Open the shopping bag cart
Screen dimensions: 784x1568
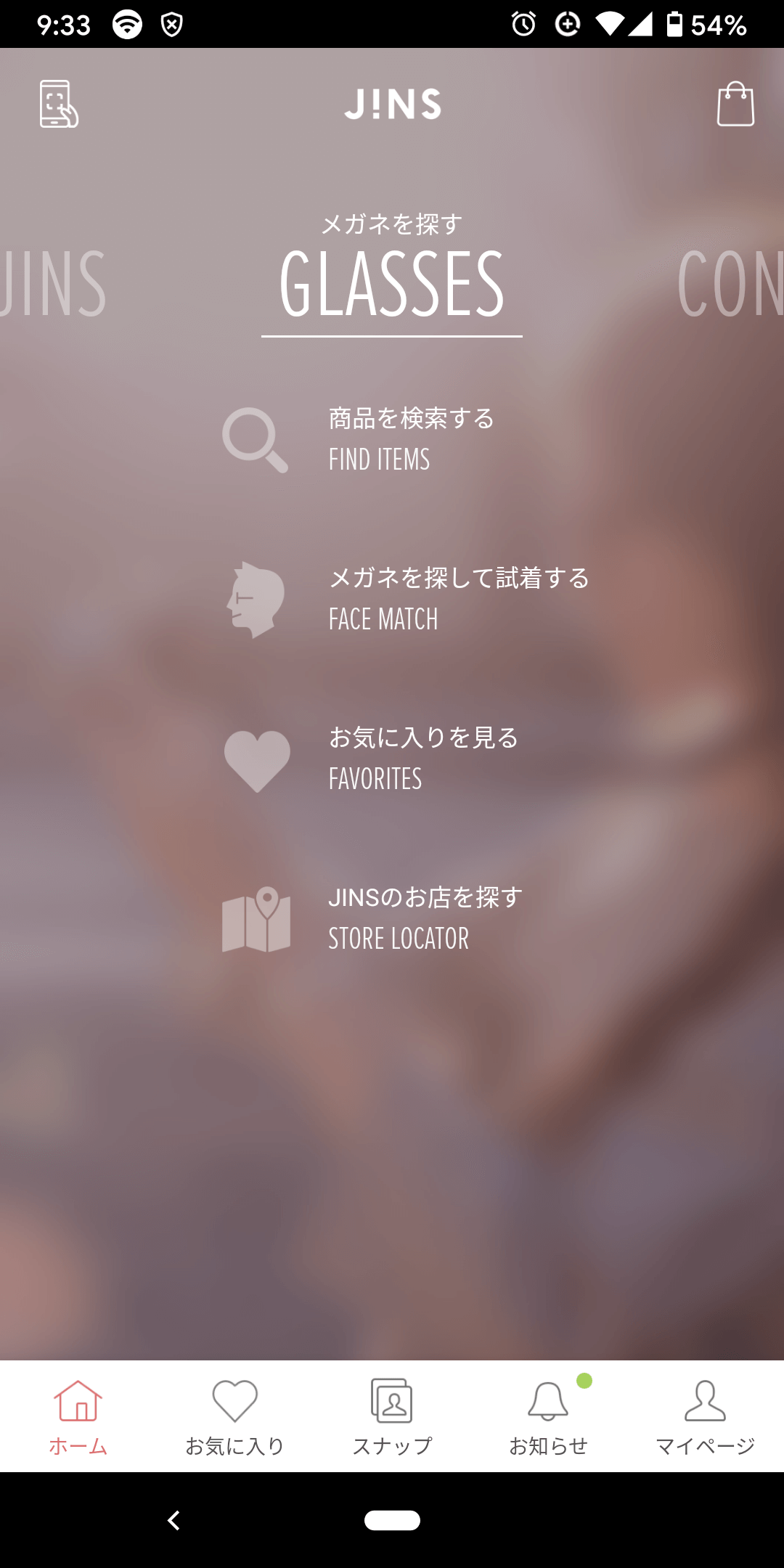point(735,104)
